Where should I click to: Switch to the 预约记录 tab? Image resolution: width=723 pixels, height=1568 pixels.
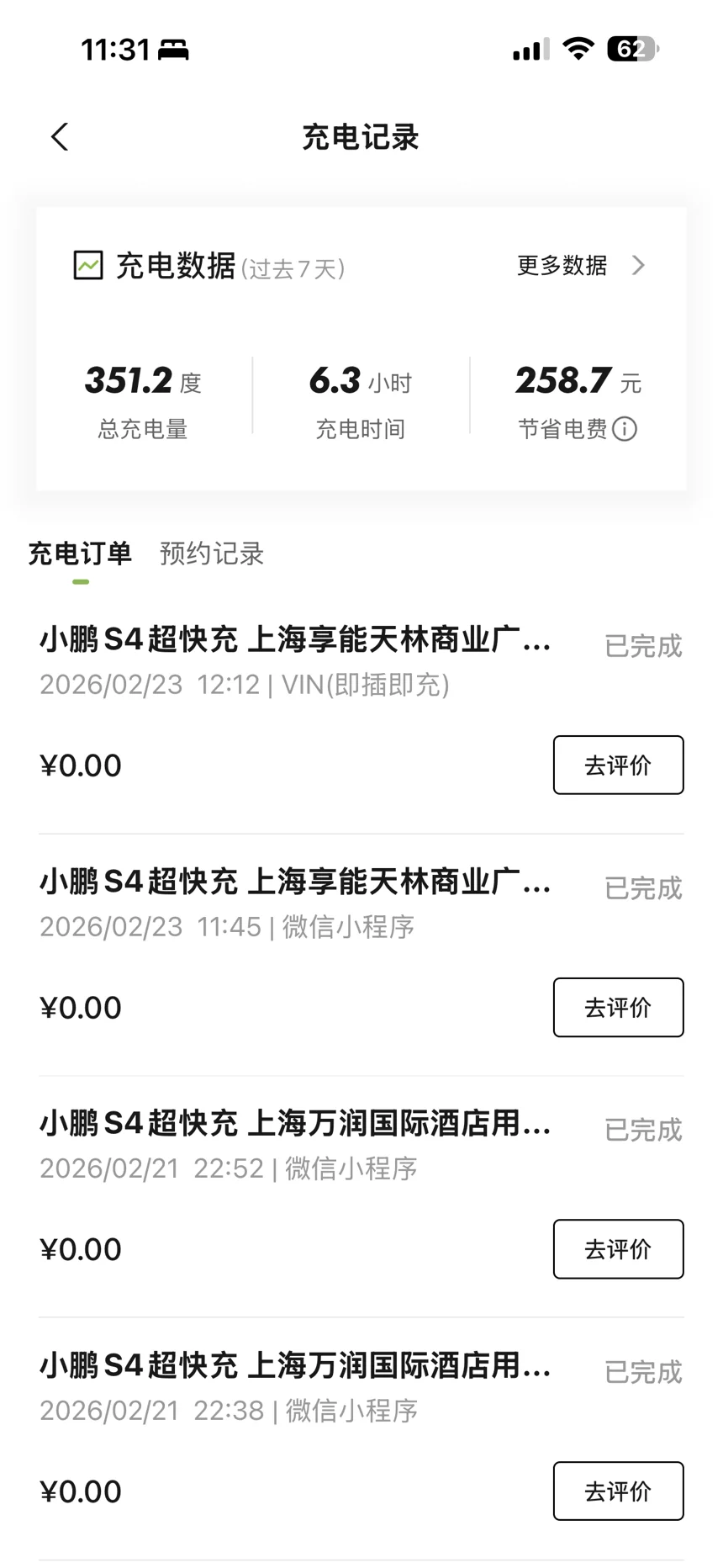[212, 554]
